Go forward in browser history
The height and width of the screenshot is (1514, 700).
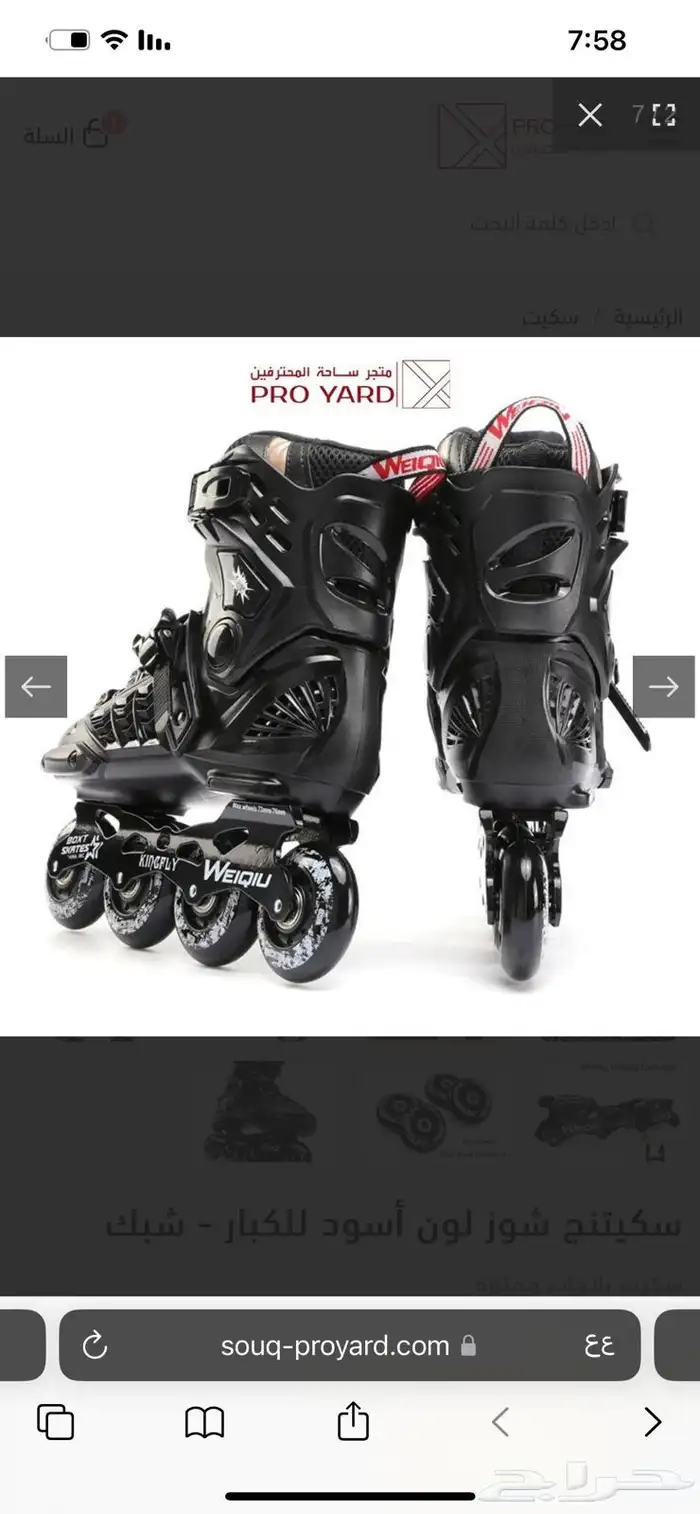pos(652,1421)
